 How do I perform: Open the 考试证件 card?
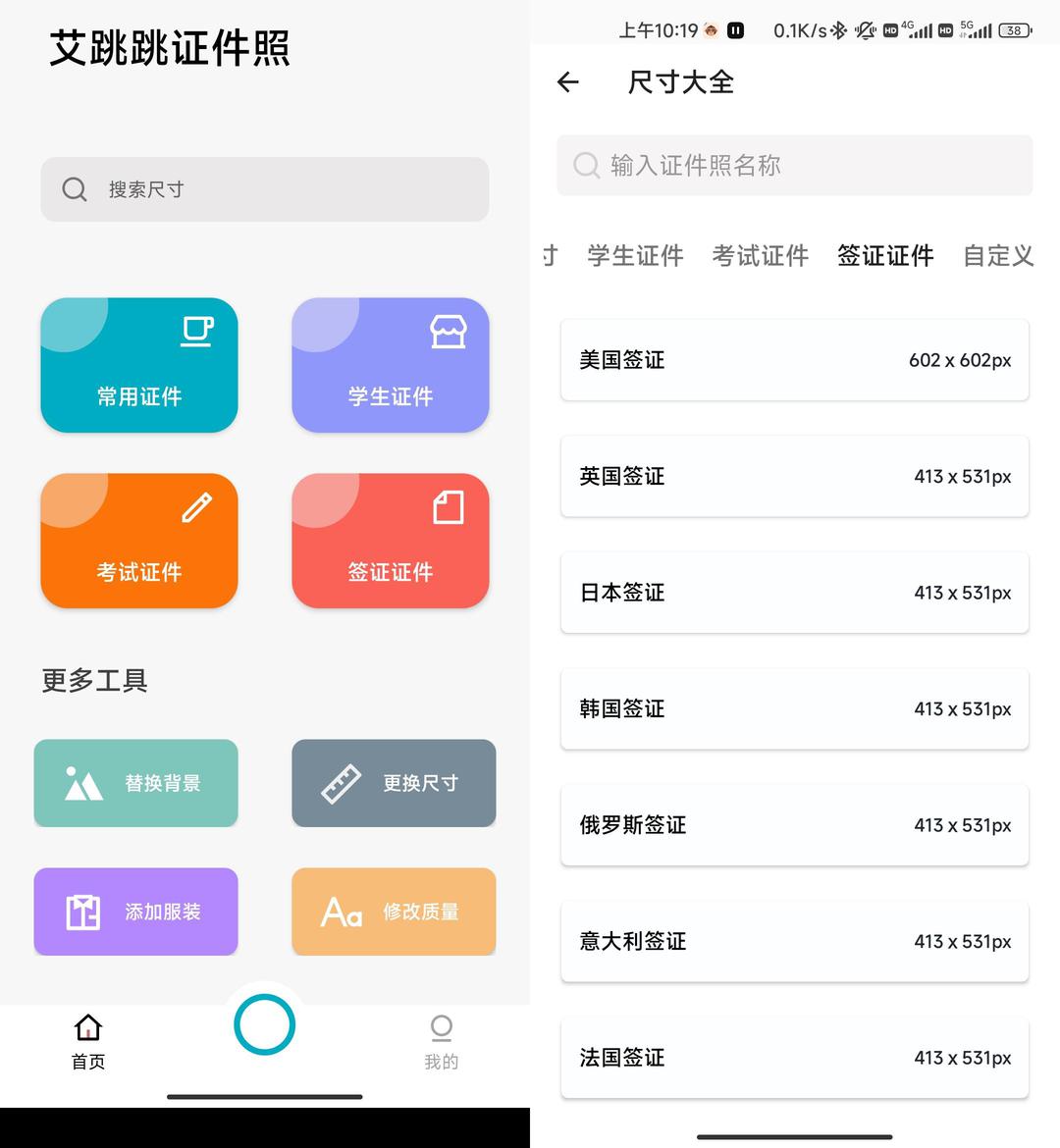click(x=139, y=541)
